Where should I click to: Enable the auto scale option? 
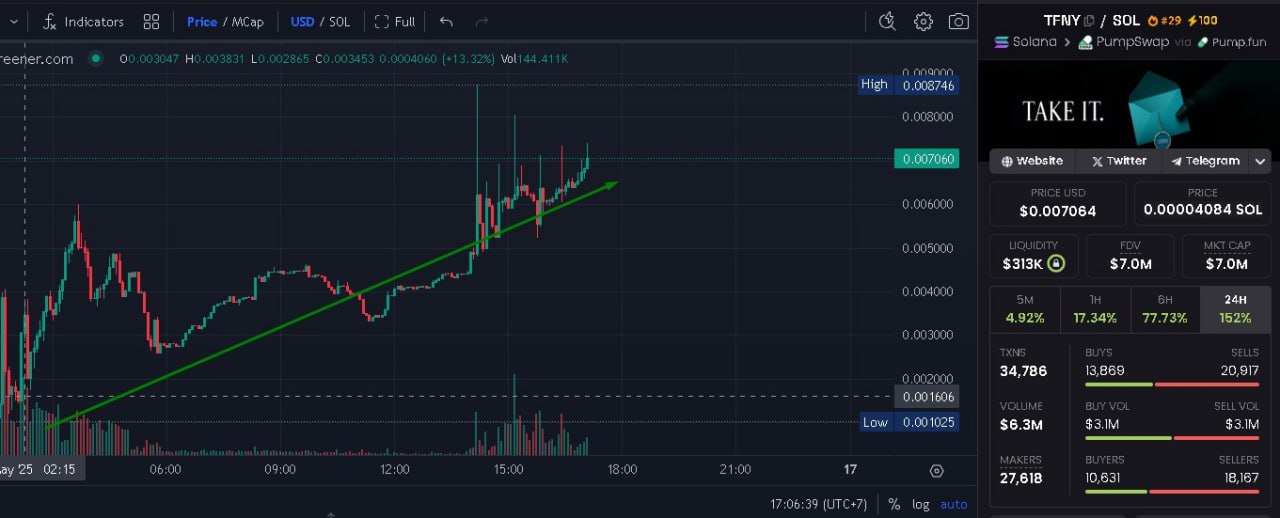954,504
